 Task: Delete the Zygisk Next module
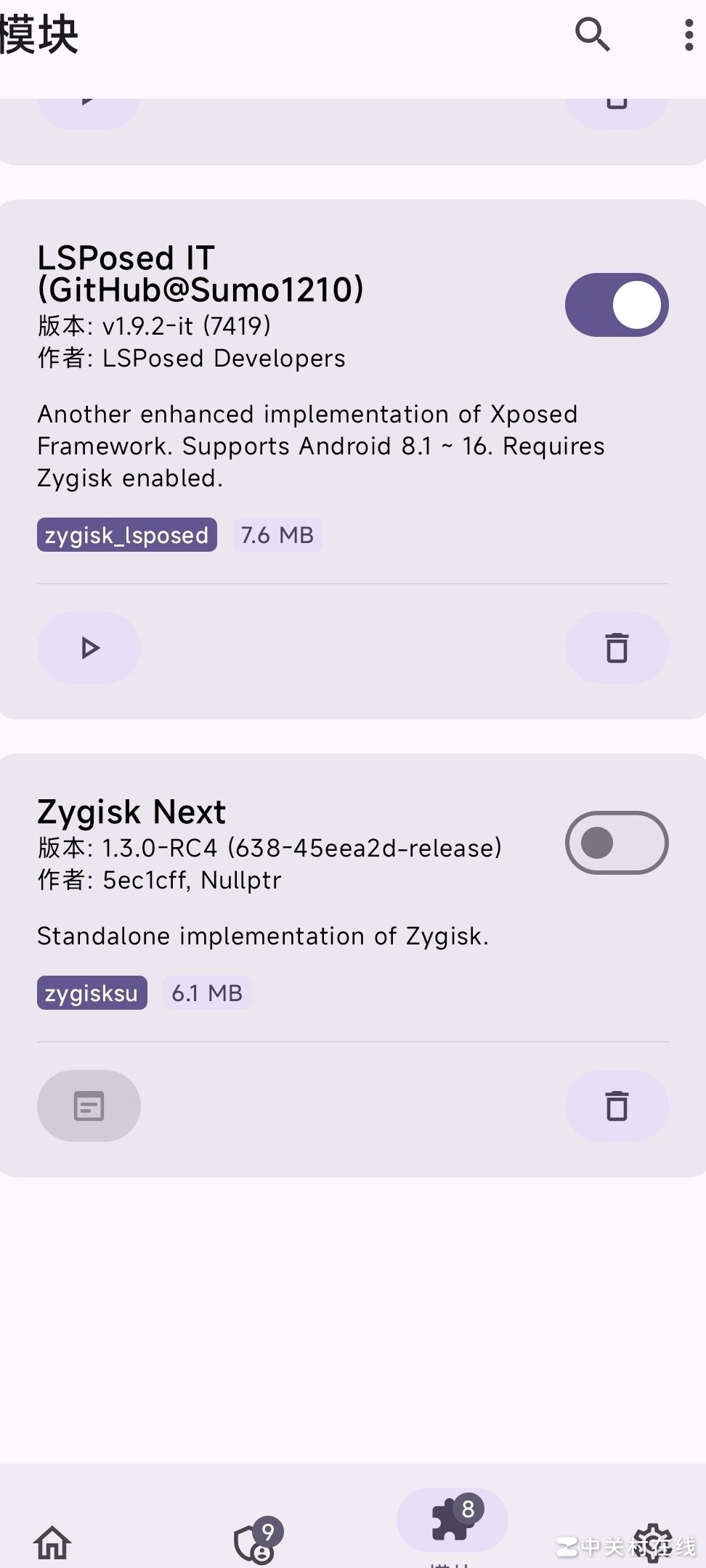coord(617,1106)
